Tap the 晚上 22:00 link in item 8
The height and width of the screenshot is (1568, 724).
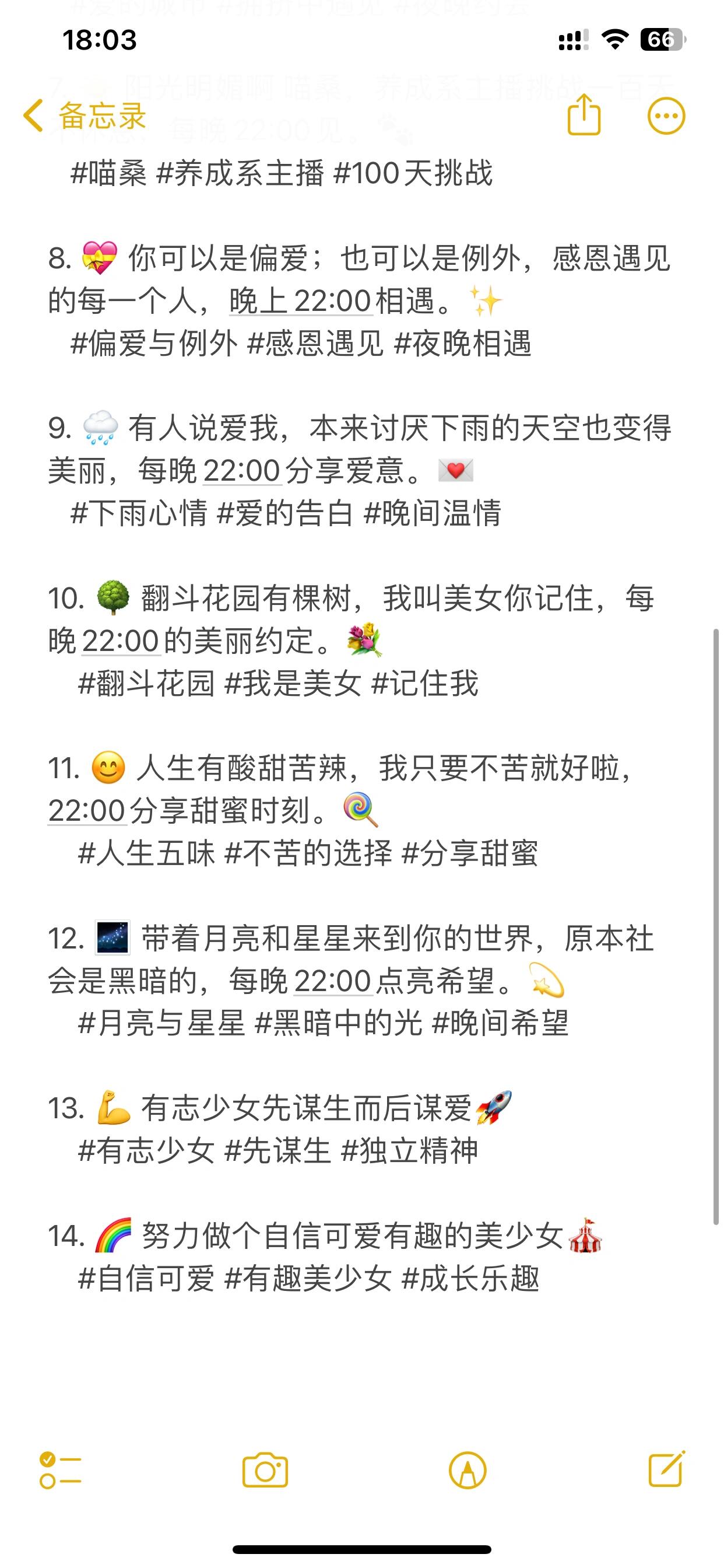tap(301, 300)
